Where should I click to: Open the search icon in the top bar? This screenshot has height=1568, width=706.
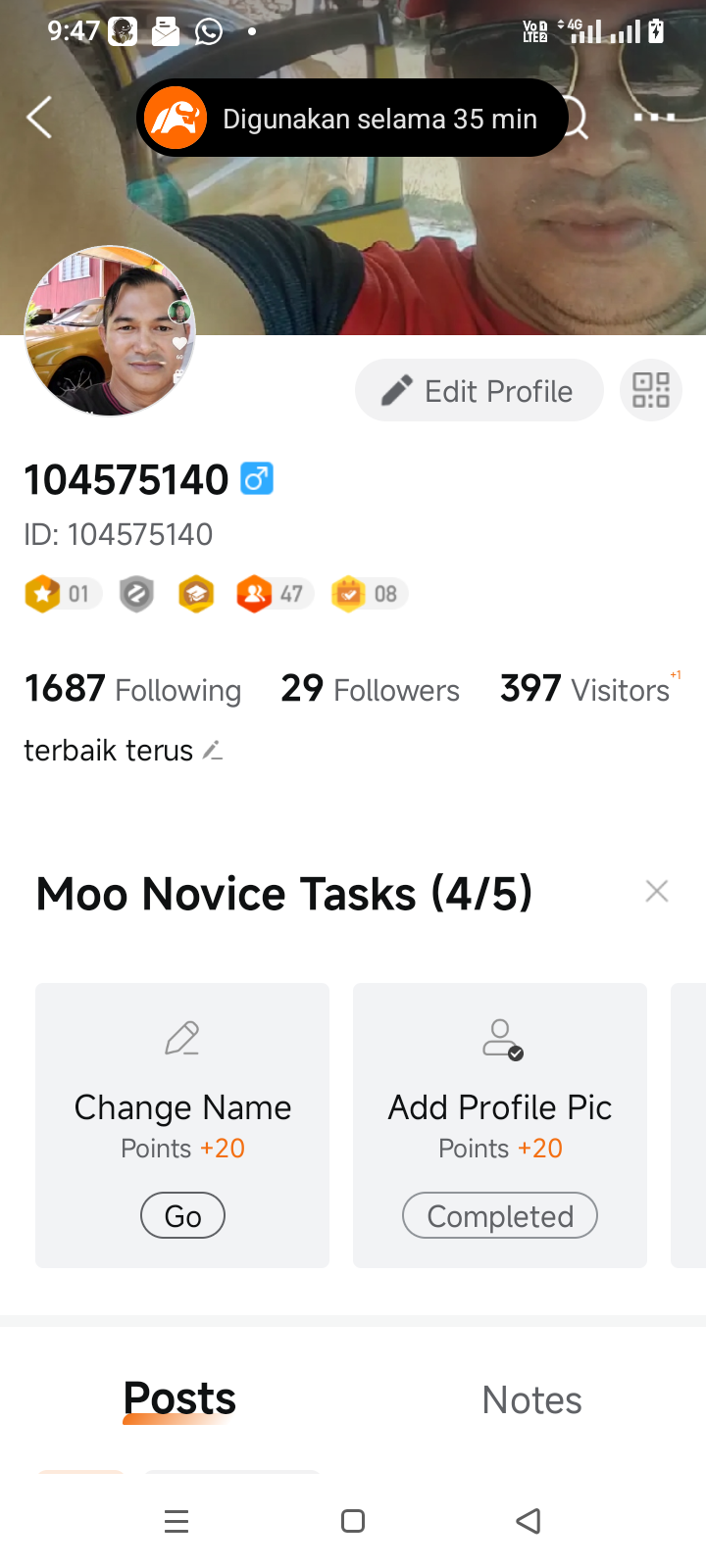pos(577,119)
